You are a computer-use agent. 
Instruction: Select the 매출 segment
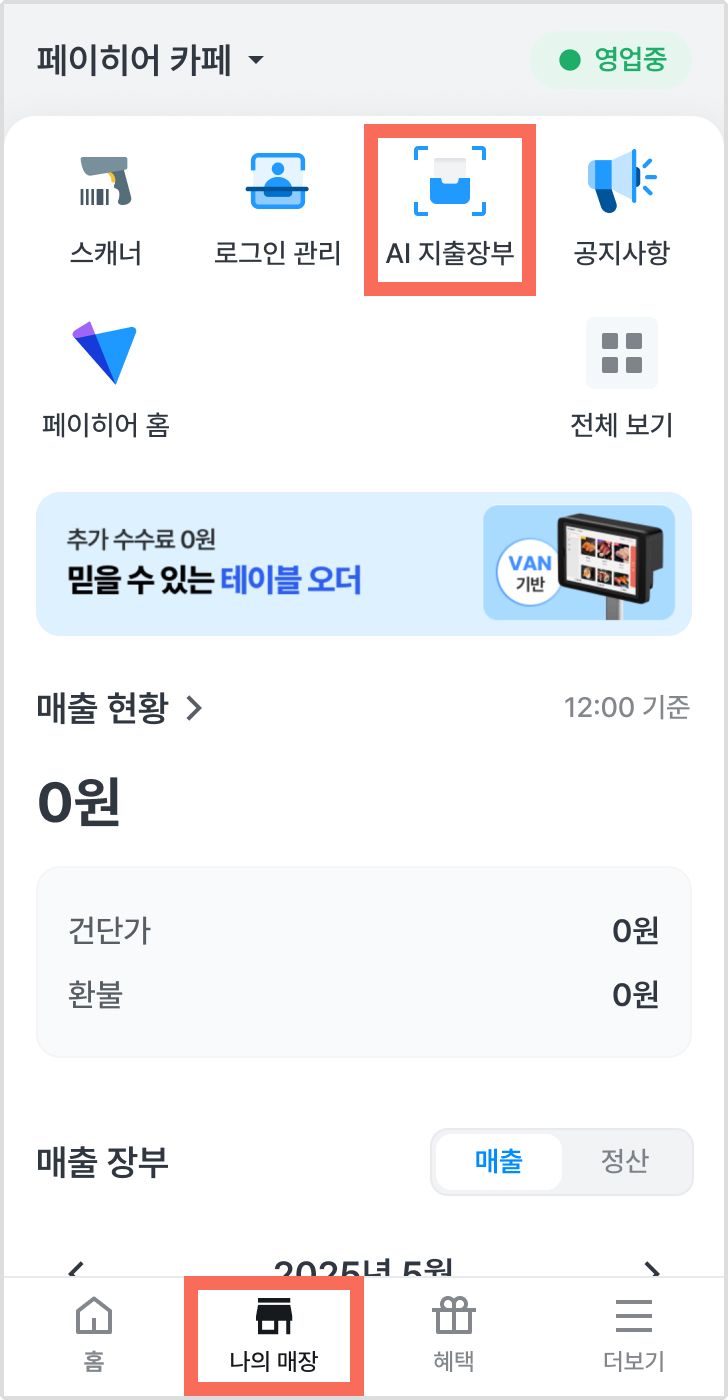[x=498, y=1161]
